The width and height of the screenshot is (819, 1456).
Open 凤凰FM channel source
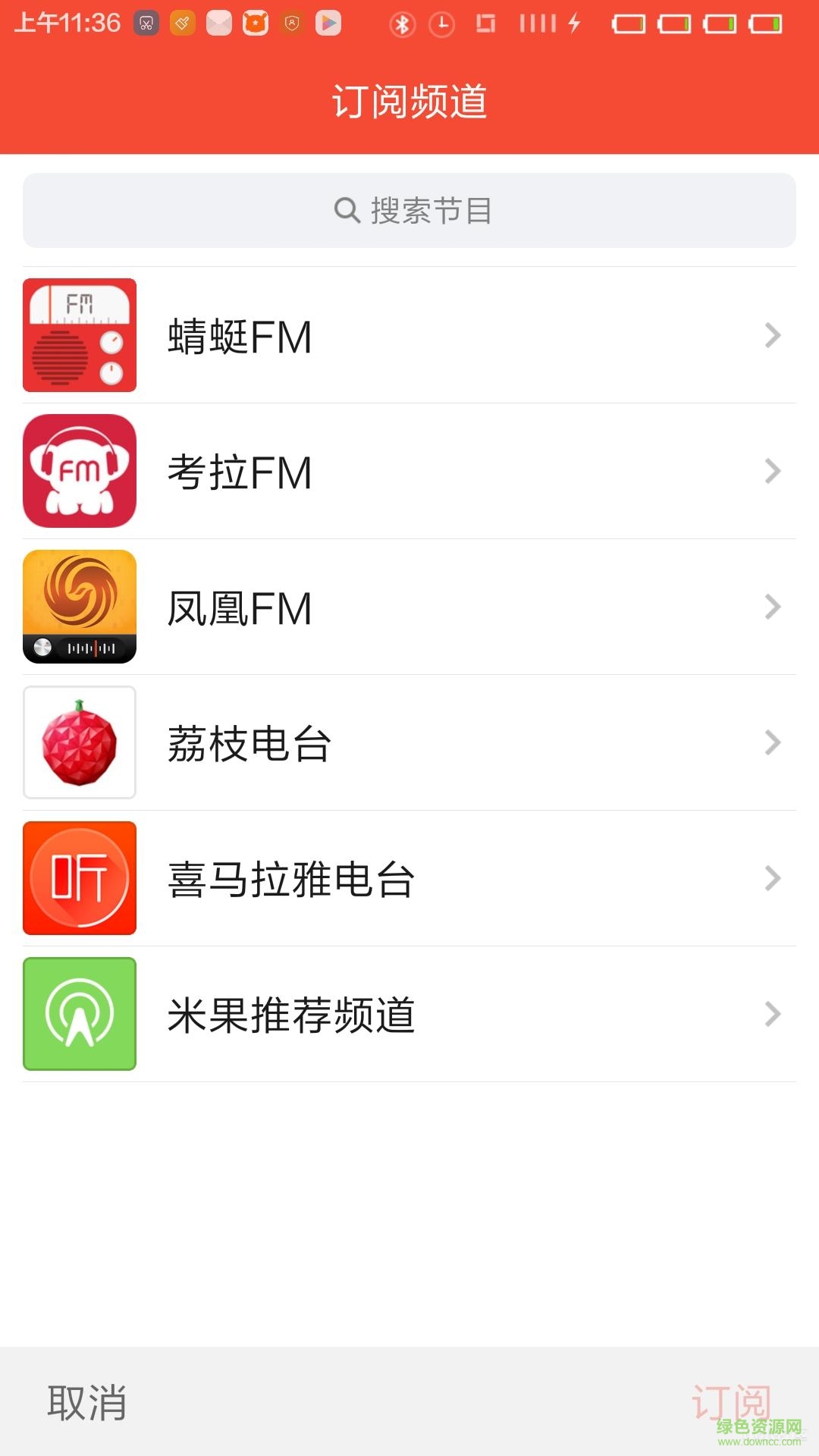[409, 607]
